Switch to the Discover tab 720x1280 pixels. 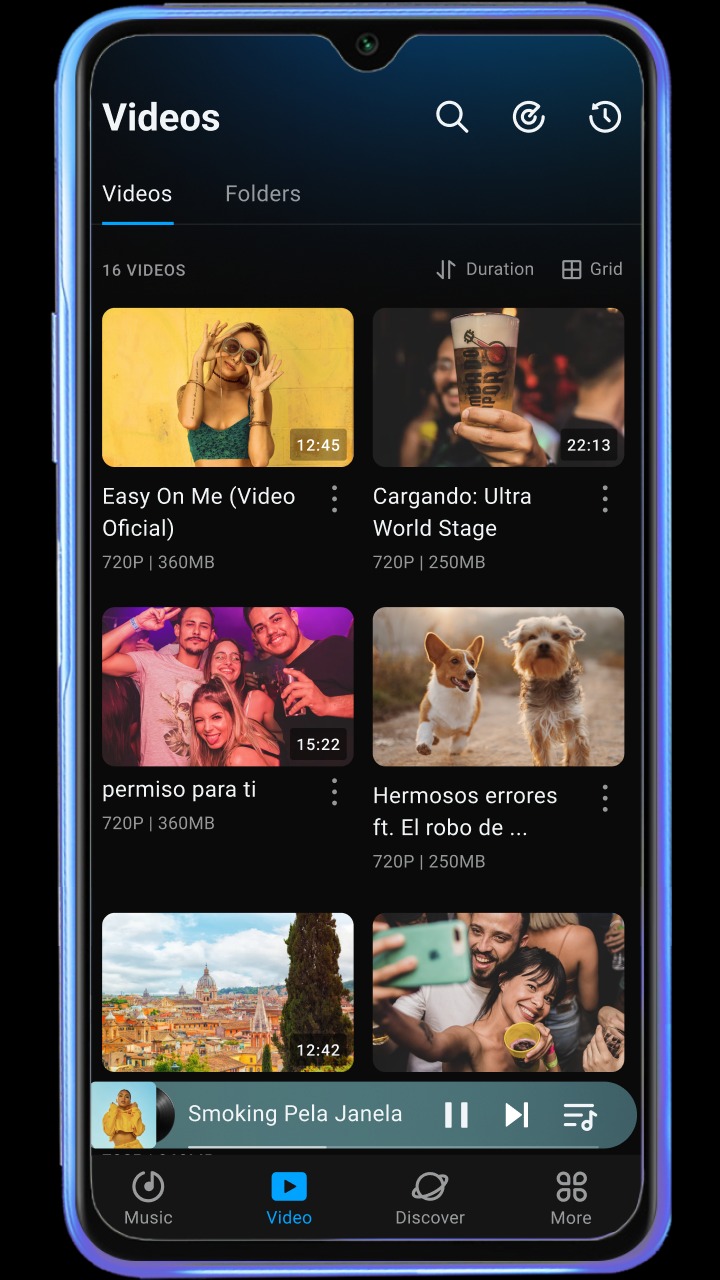(x=430, y=1198)
